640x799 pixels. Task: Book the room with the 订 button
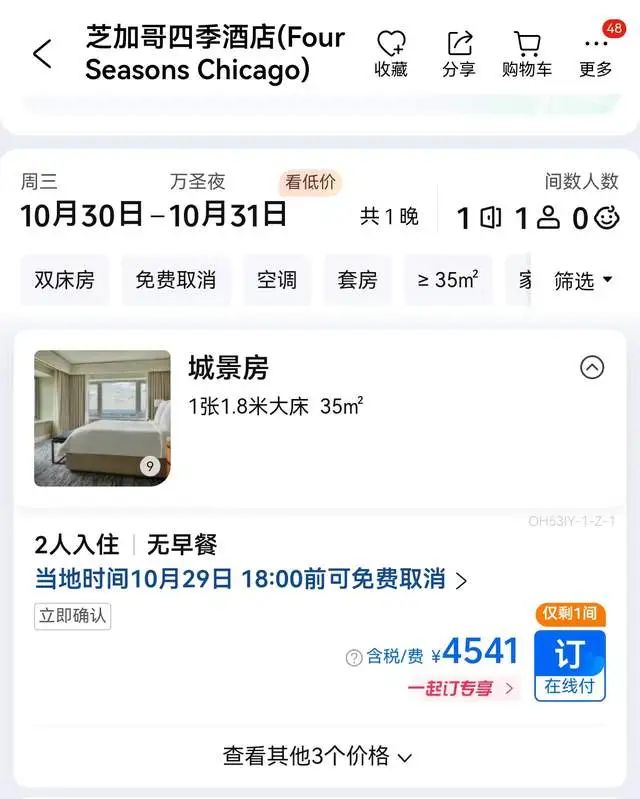click(569, 664)
